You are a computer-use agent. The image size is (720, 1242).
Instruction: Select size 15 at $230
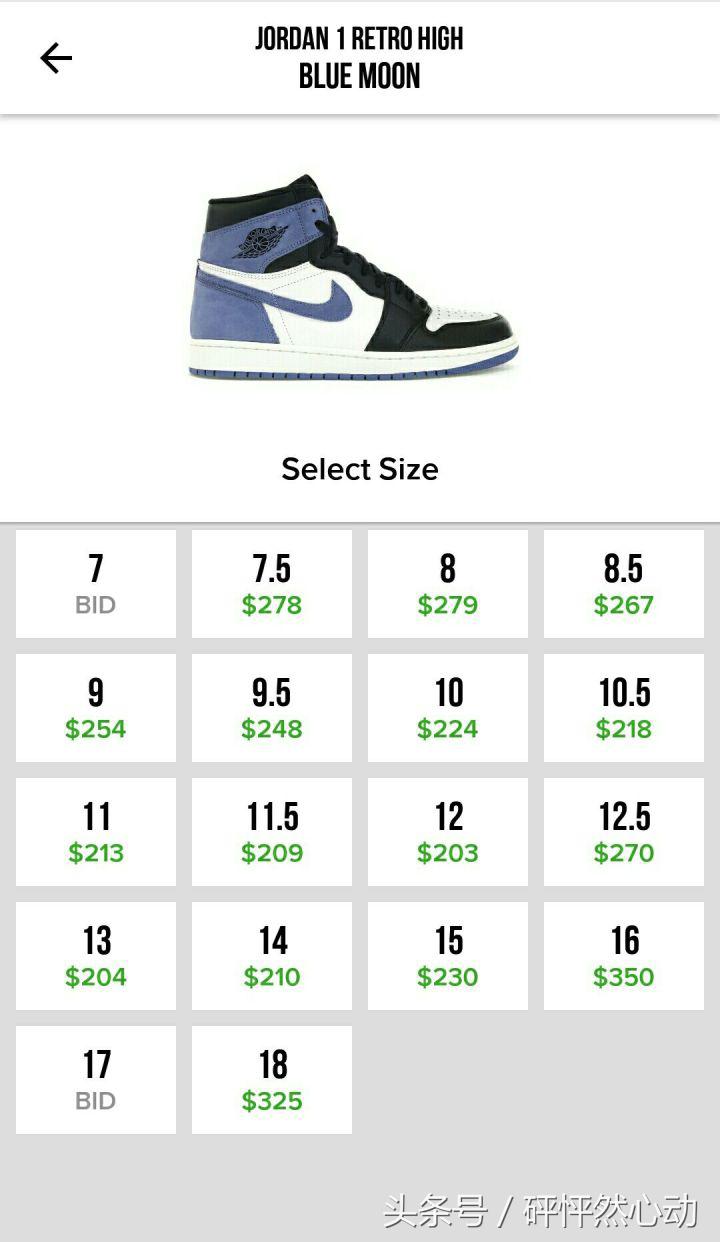(448, 956)
